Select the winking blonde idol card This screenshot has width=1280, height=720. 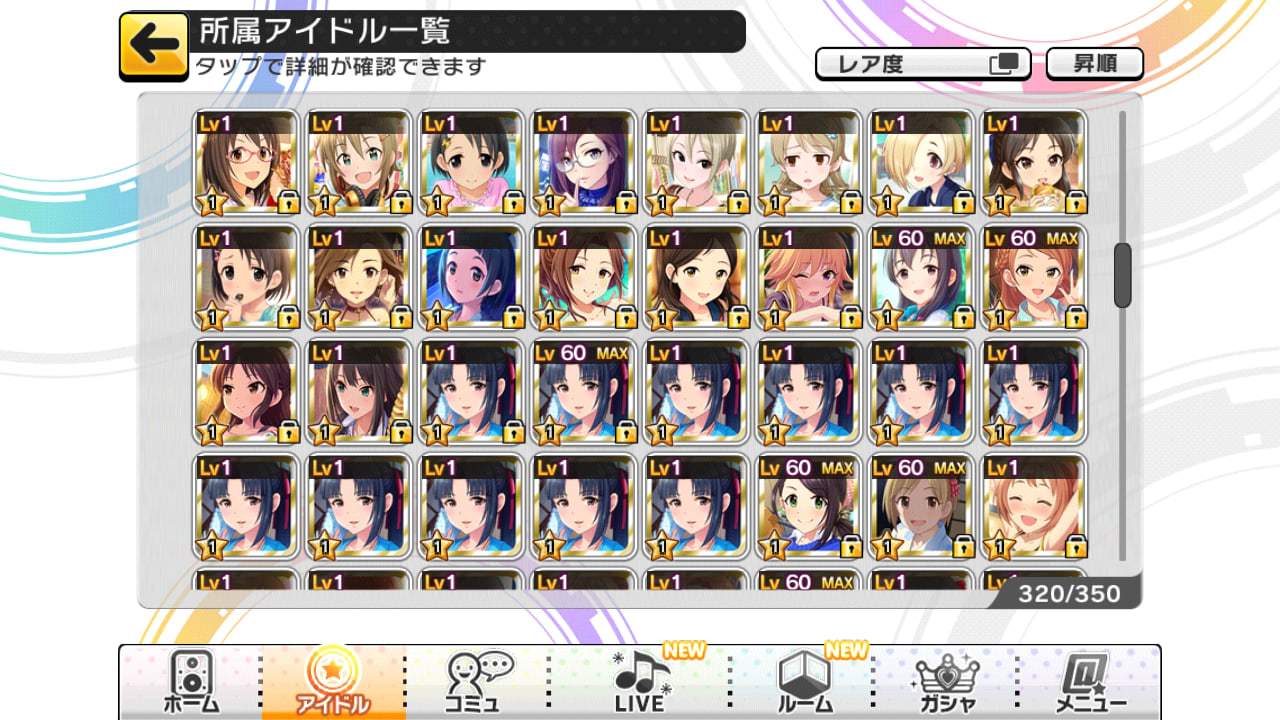click(x=808, y=277)
